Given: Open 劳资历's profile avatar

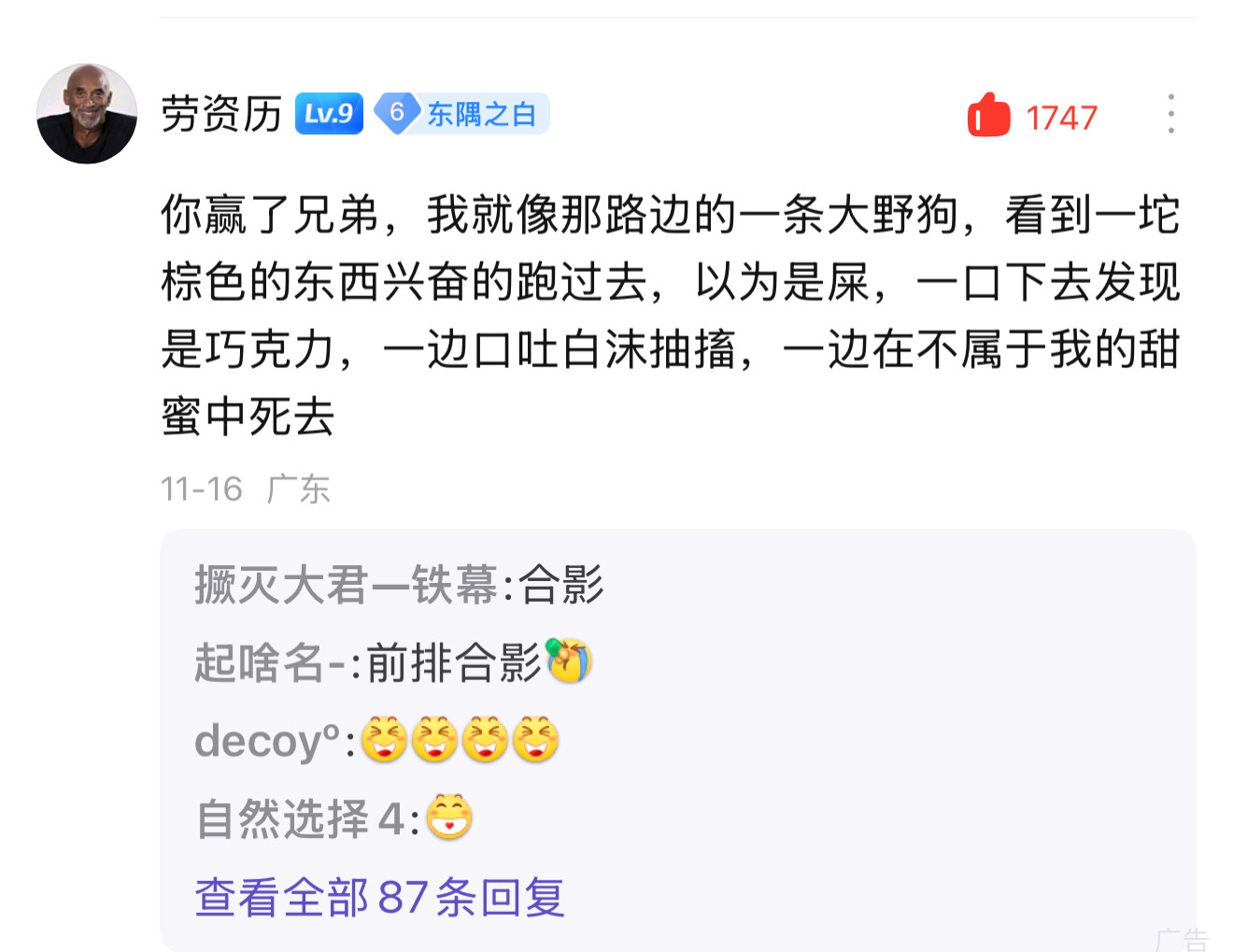Looking at the screenshot, I should coord(87,114).
